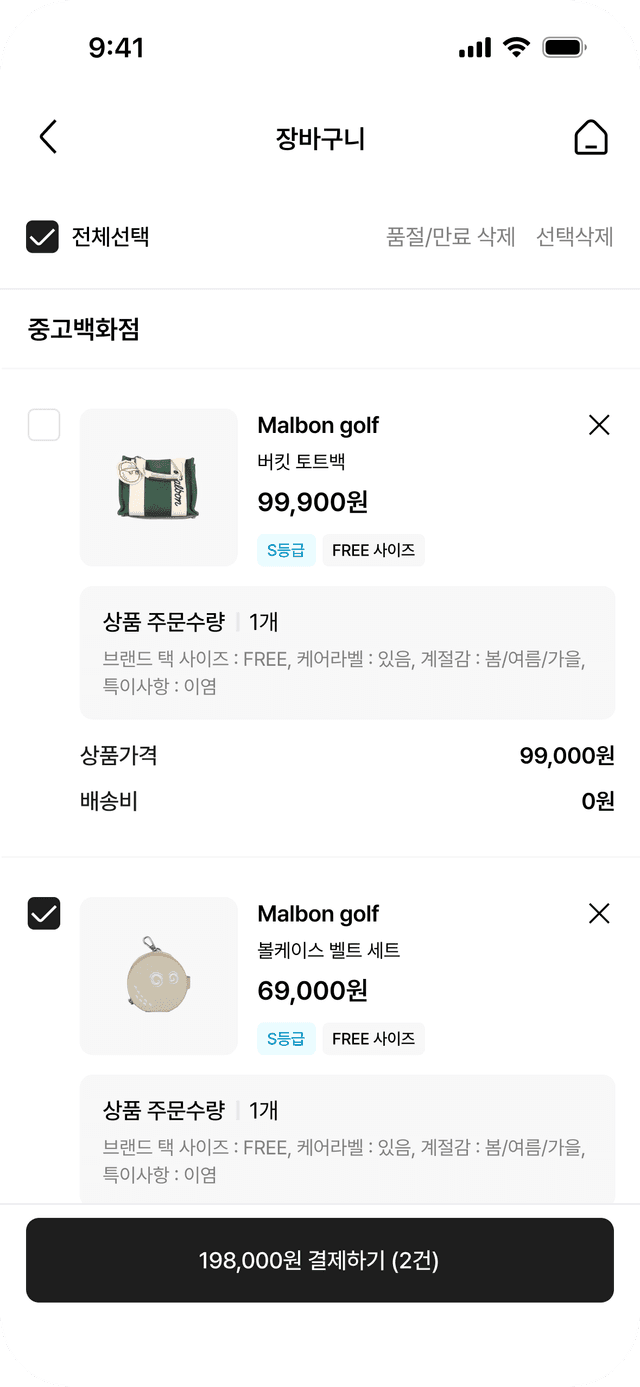Tap 품절/만료 삭제 to remove sold-out items
This screenshot has width=640, height=1387.
pos(451,237)
